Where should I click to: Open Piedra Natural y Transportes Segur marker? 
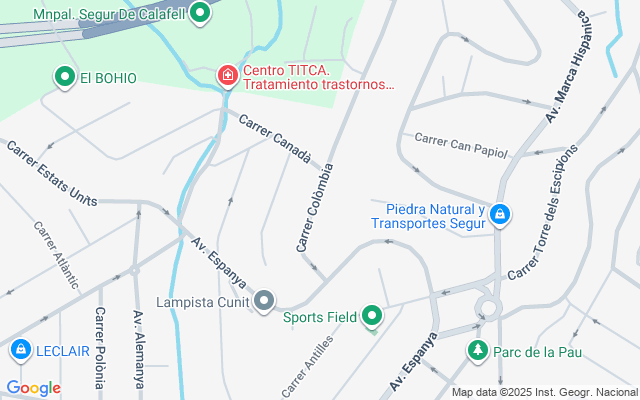pos(500,214)
